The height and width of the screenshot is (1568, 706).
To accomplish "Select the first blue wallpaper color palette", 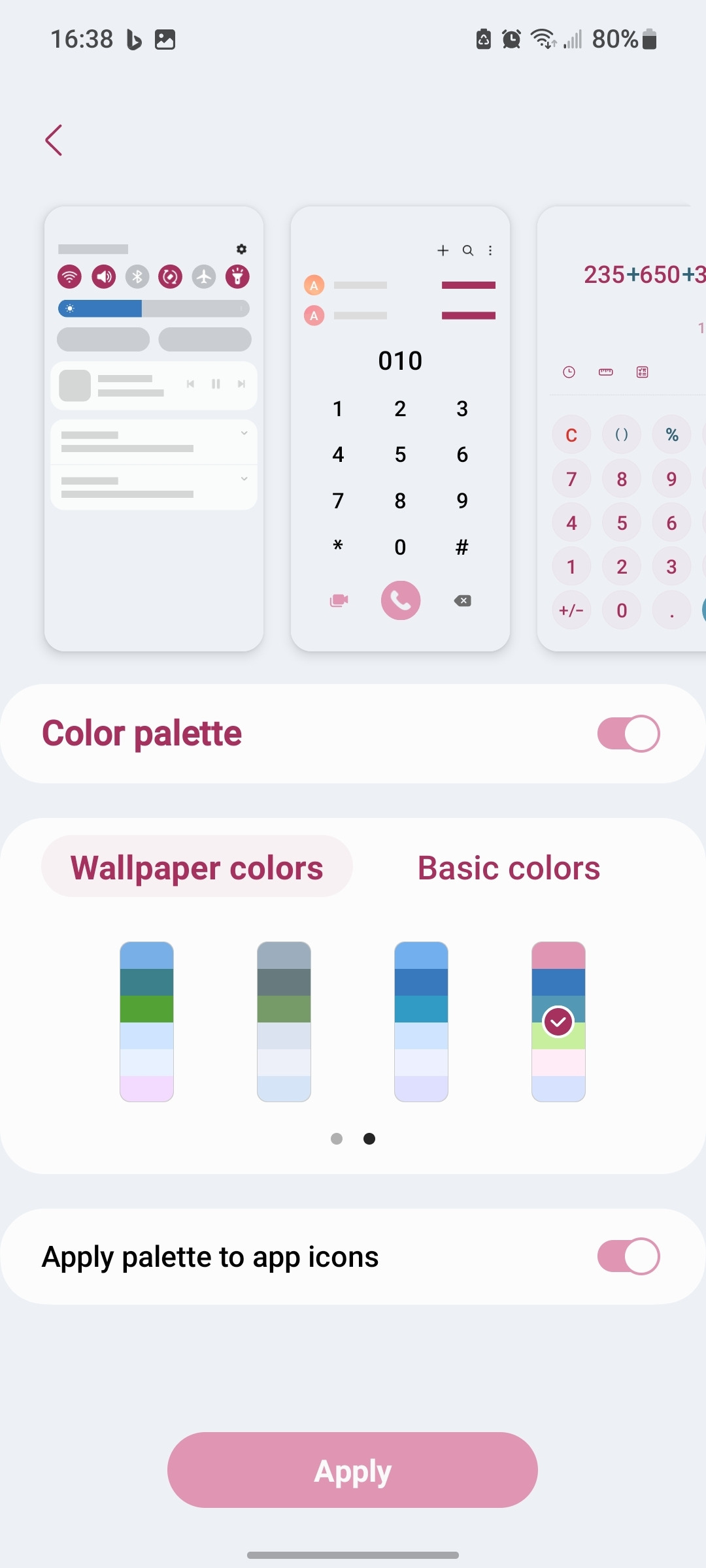I will [146, 1022].
